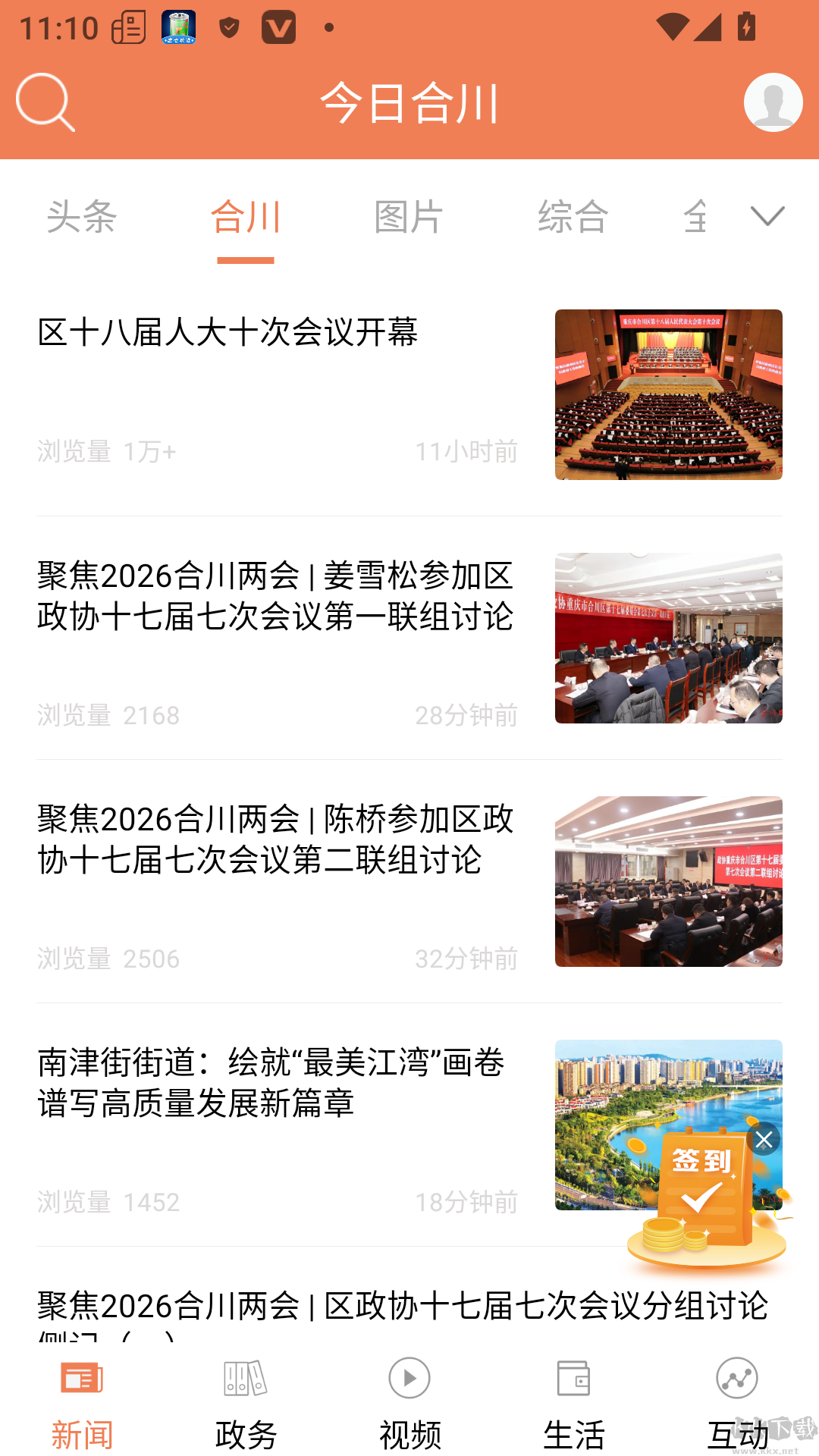Open the search icon
Image resolution: width=819 pixels, height=1456 pixels.
[45, 102]
